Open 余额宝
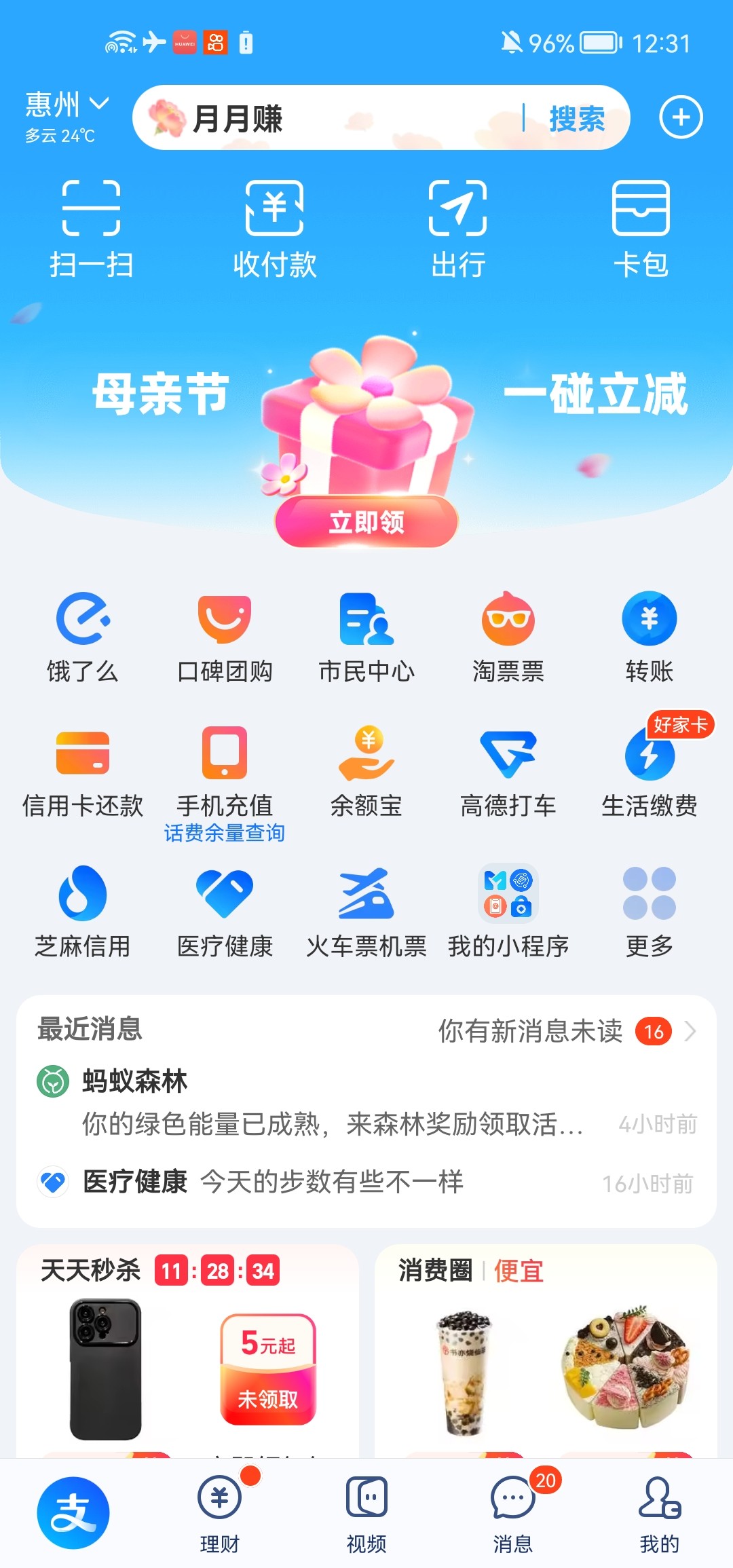Image resolution: width=733 pixels, height=1568 pixels. pyautogui.click(x=366, y=772)
